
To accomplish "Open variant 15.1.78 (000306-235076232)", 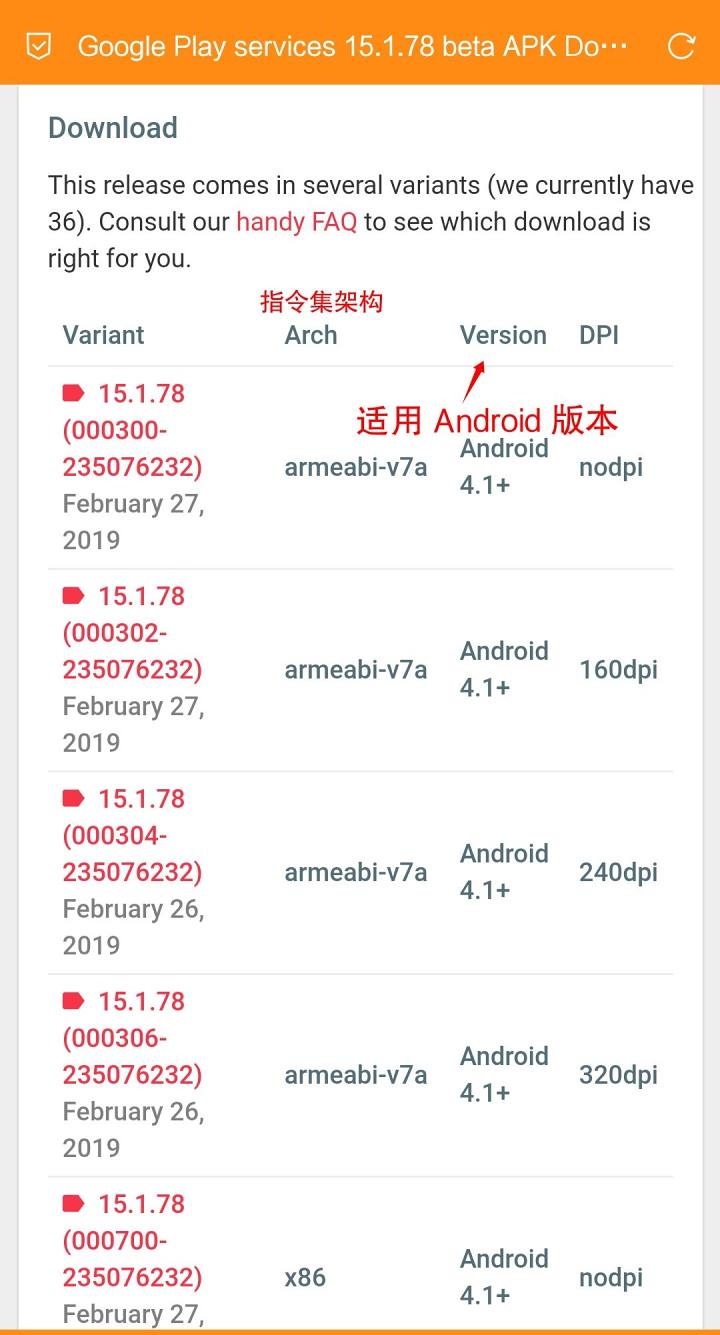I will pyautogui.click(x=132, y=1038).
